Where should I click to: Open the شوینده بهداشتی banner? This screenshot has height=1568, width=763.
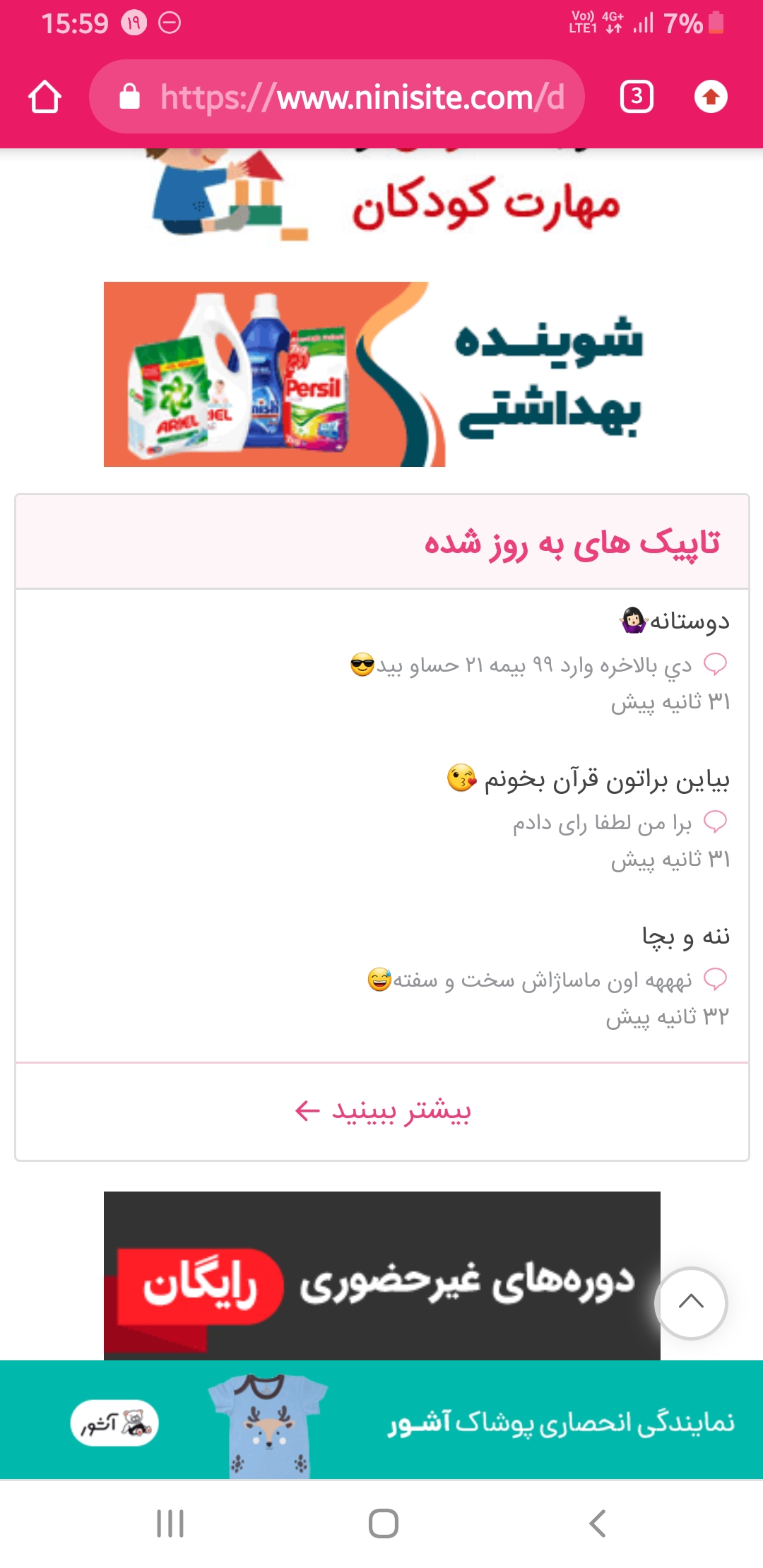[x=381, y=374]
